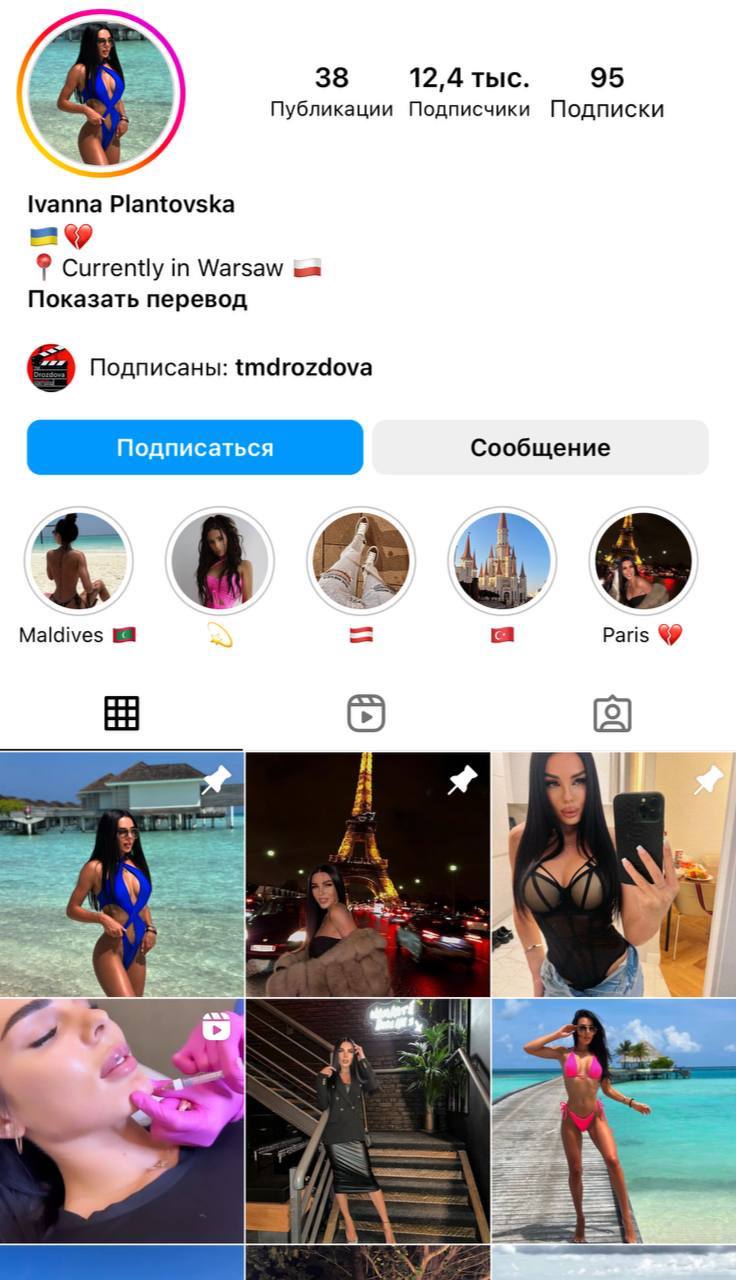Screen dimensions: 736x1280
Task: Open the pink bikini pier post
Action: click(613, 1120)
